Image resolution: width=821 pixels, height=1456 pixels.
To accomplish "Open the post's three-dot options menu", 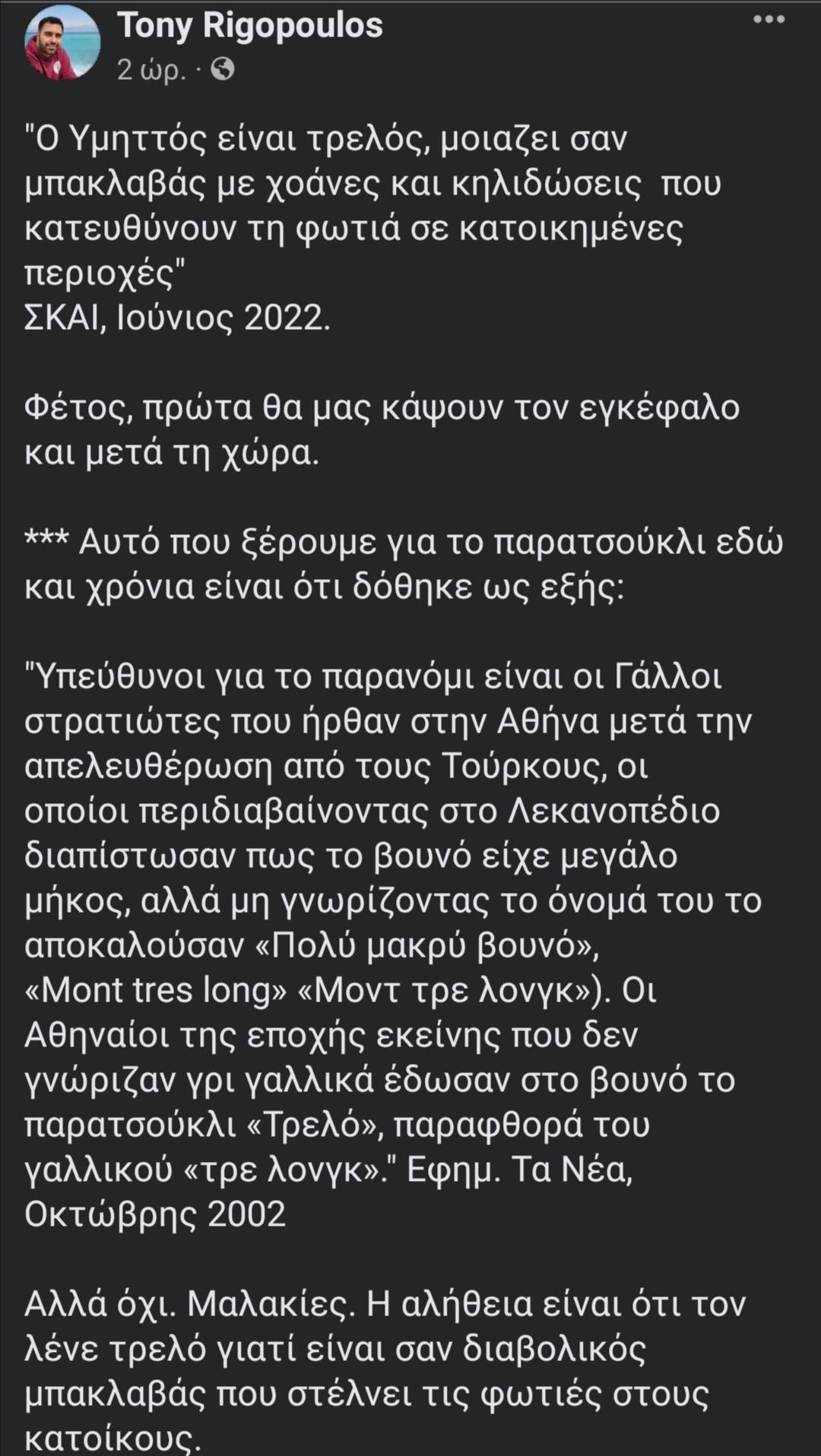I will point(769,20).
